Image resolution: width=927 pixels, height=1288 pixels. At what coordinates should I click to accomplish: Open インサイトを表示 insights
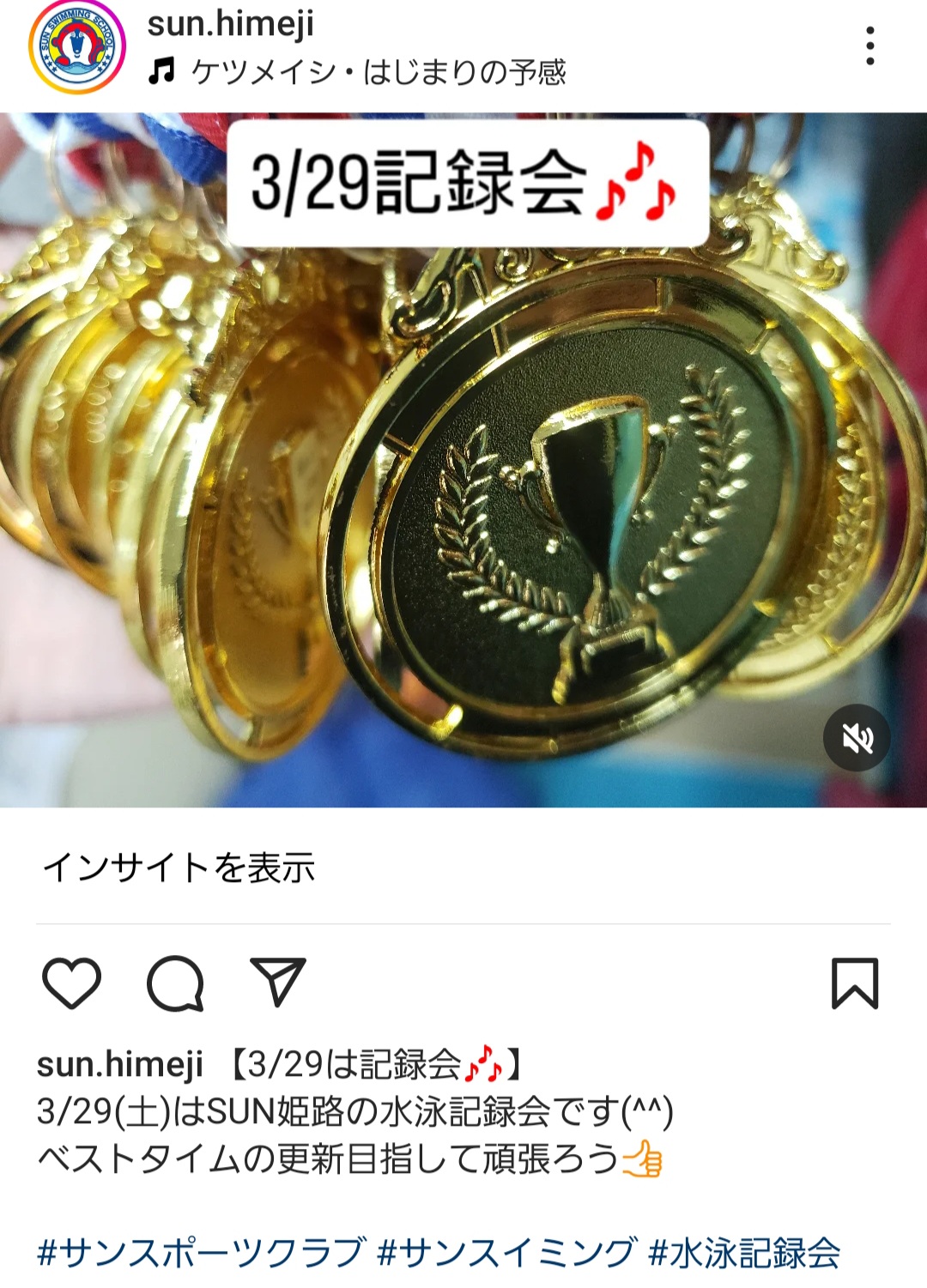(179, 868)
